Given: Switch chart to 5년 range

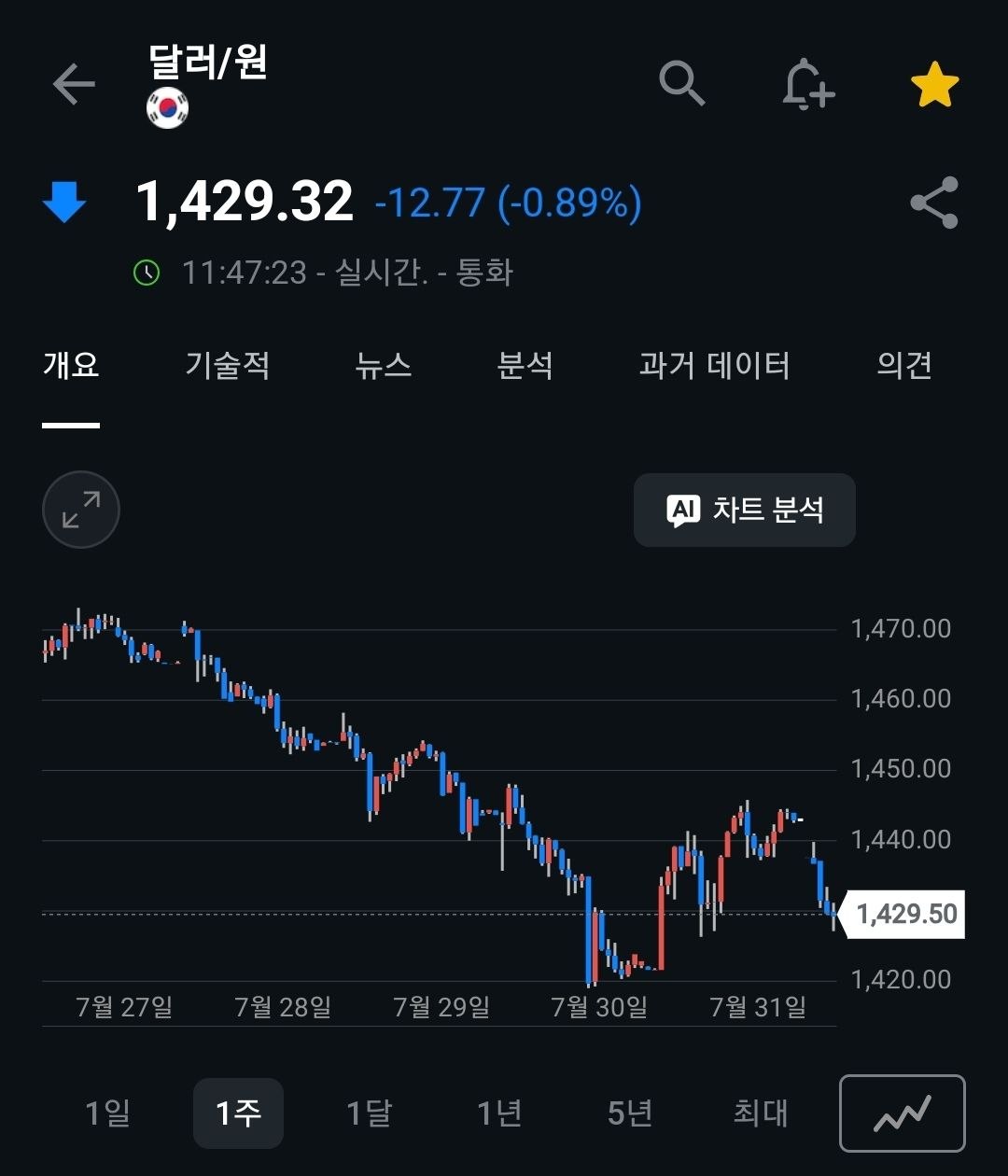Looking at the screenshot, I should [630, 1113].
